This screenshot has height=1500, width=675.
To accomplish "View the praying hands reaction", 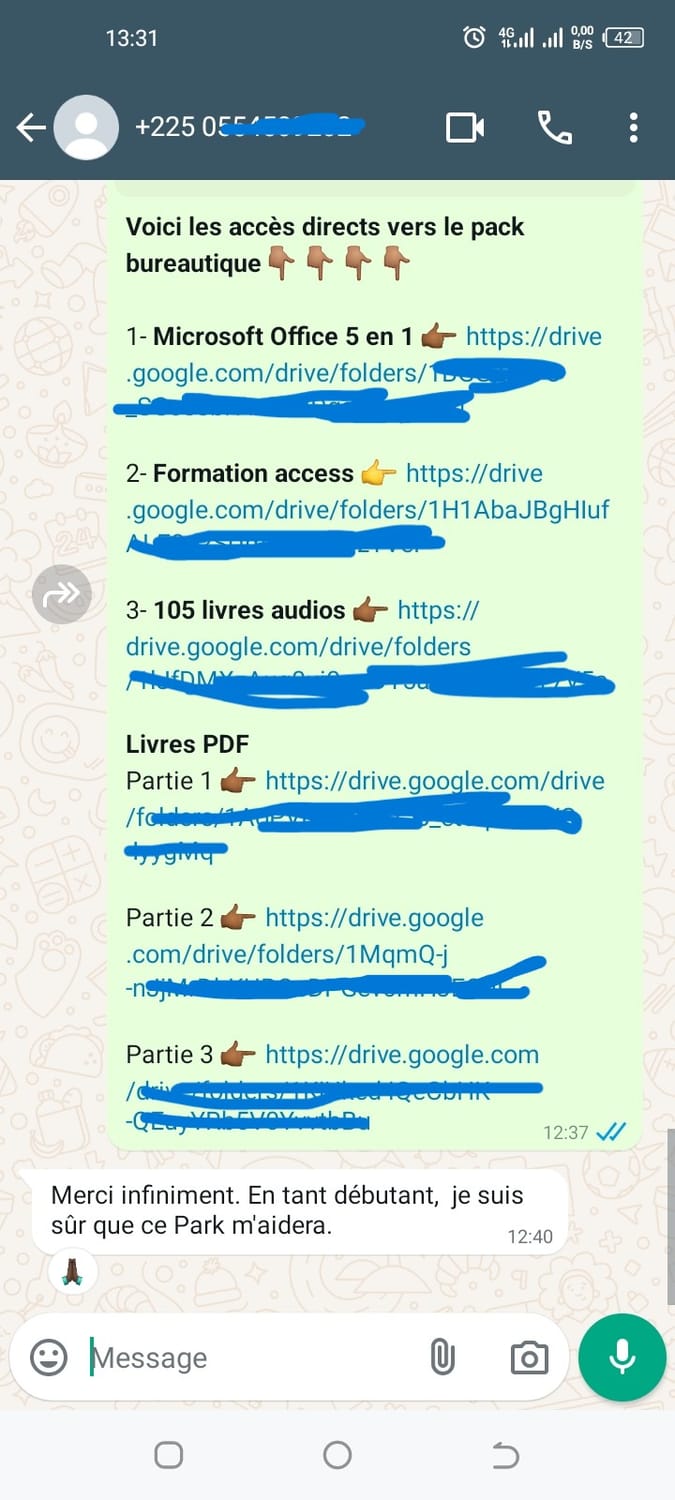I will tap(73, 1271).
